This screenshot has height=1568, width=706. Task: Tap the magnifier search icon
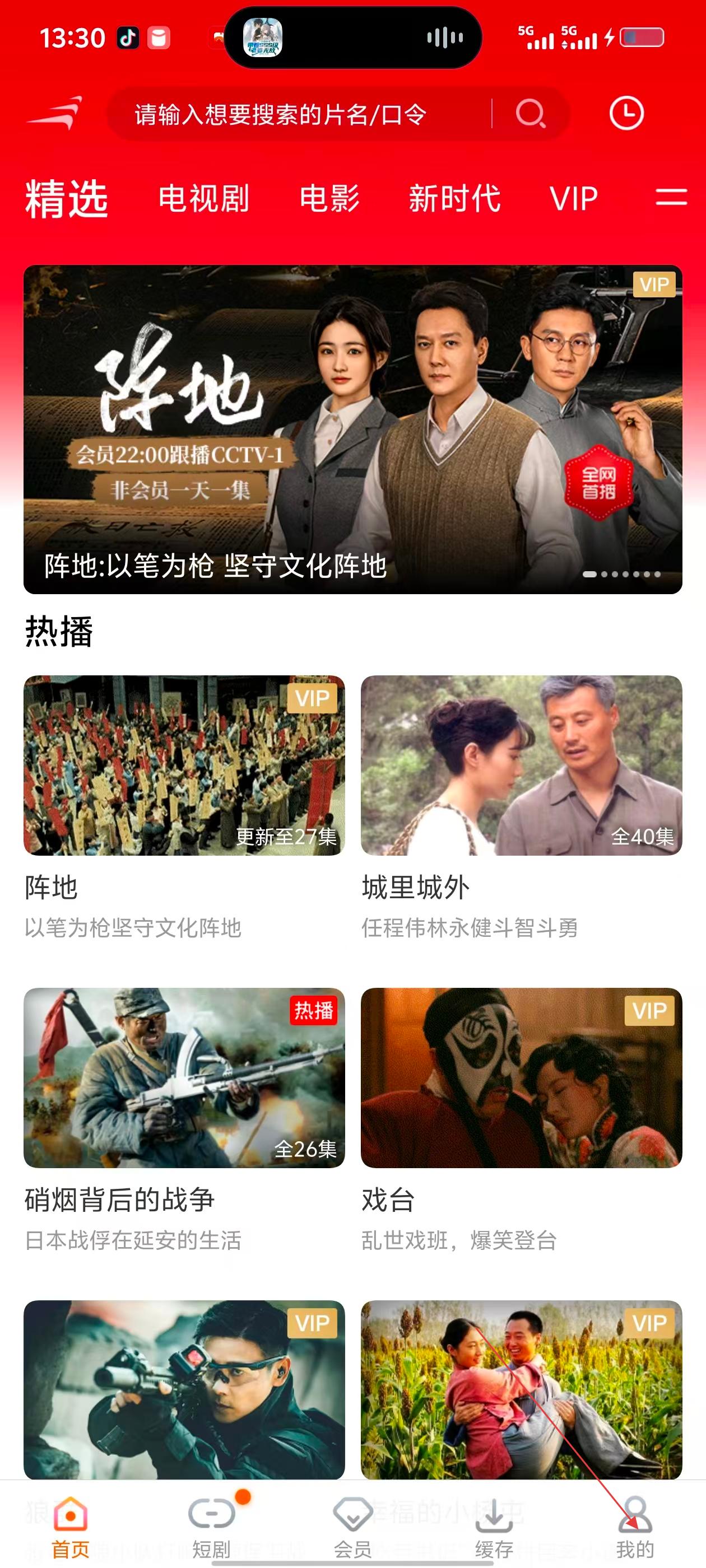(531, 114)
